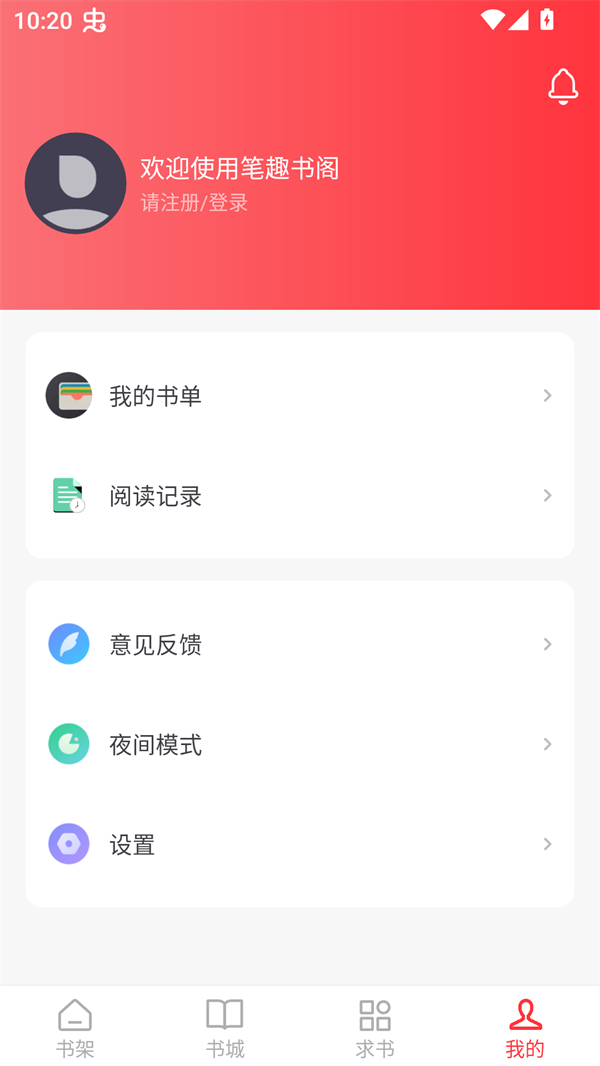Tap 请注册/登录 to sign in
This screenshot has height=1066, width=600.
point(194,203)
